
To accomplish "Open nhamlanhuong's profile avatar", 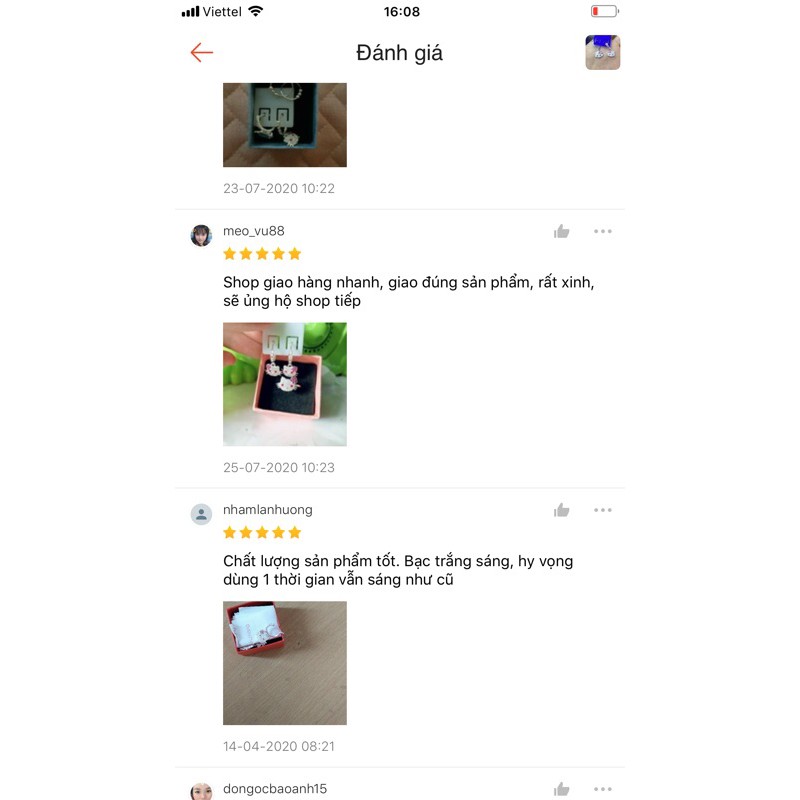I will [x=201, y=514].
